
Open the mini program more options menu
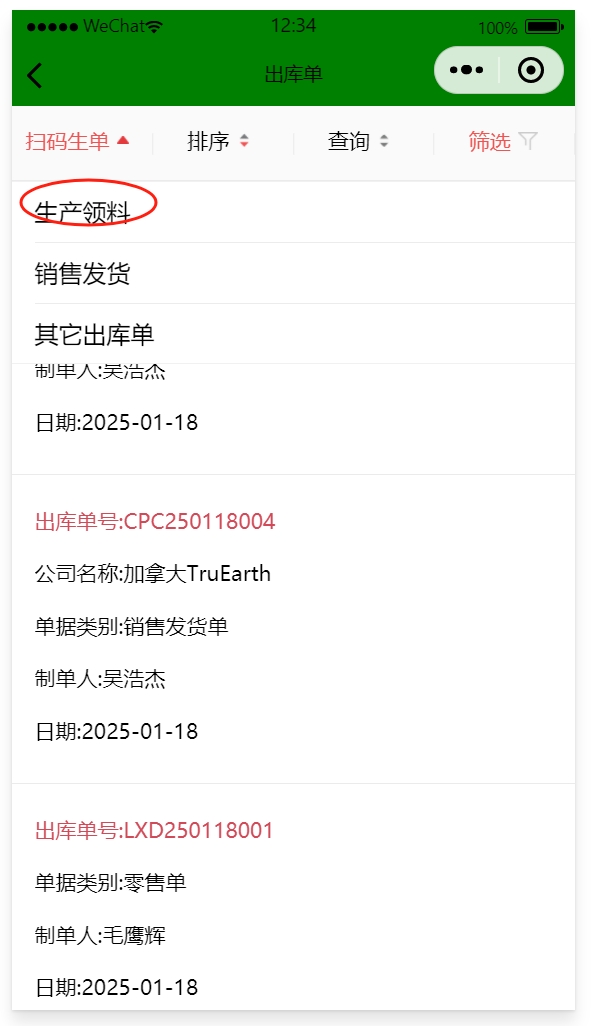click(467, 70)
